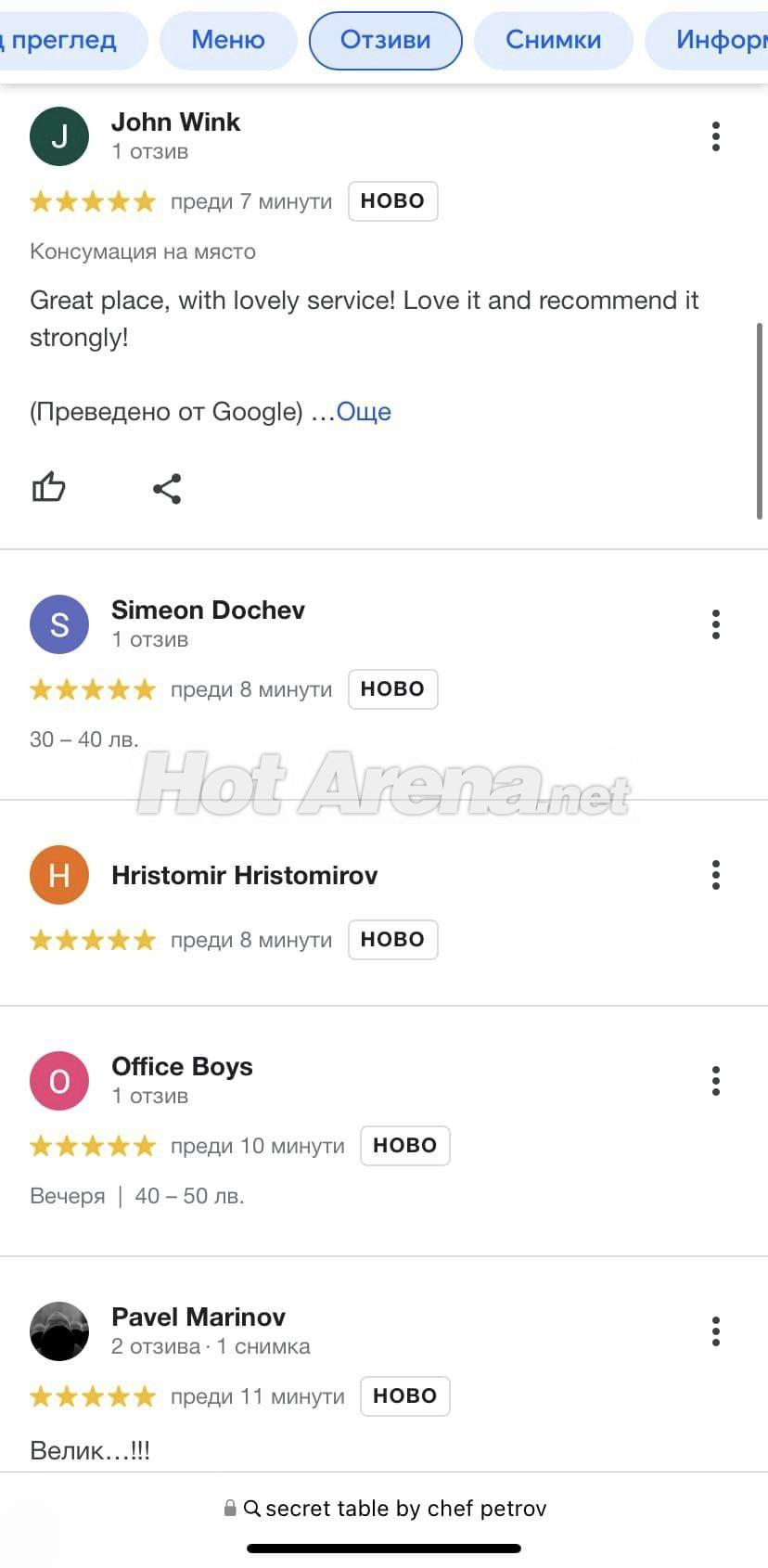Share John Wink's review
The image size is (768, 1568).
coord(167,488)
